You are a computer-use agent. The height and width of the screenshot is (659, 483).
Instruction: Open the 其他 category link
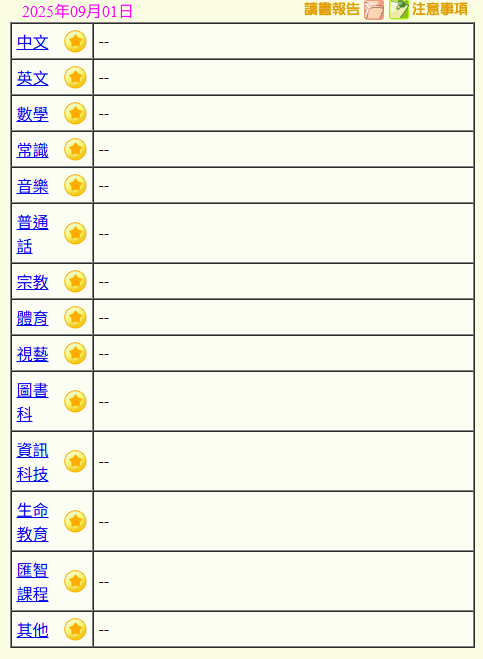32,630
